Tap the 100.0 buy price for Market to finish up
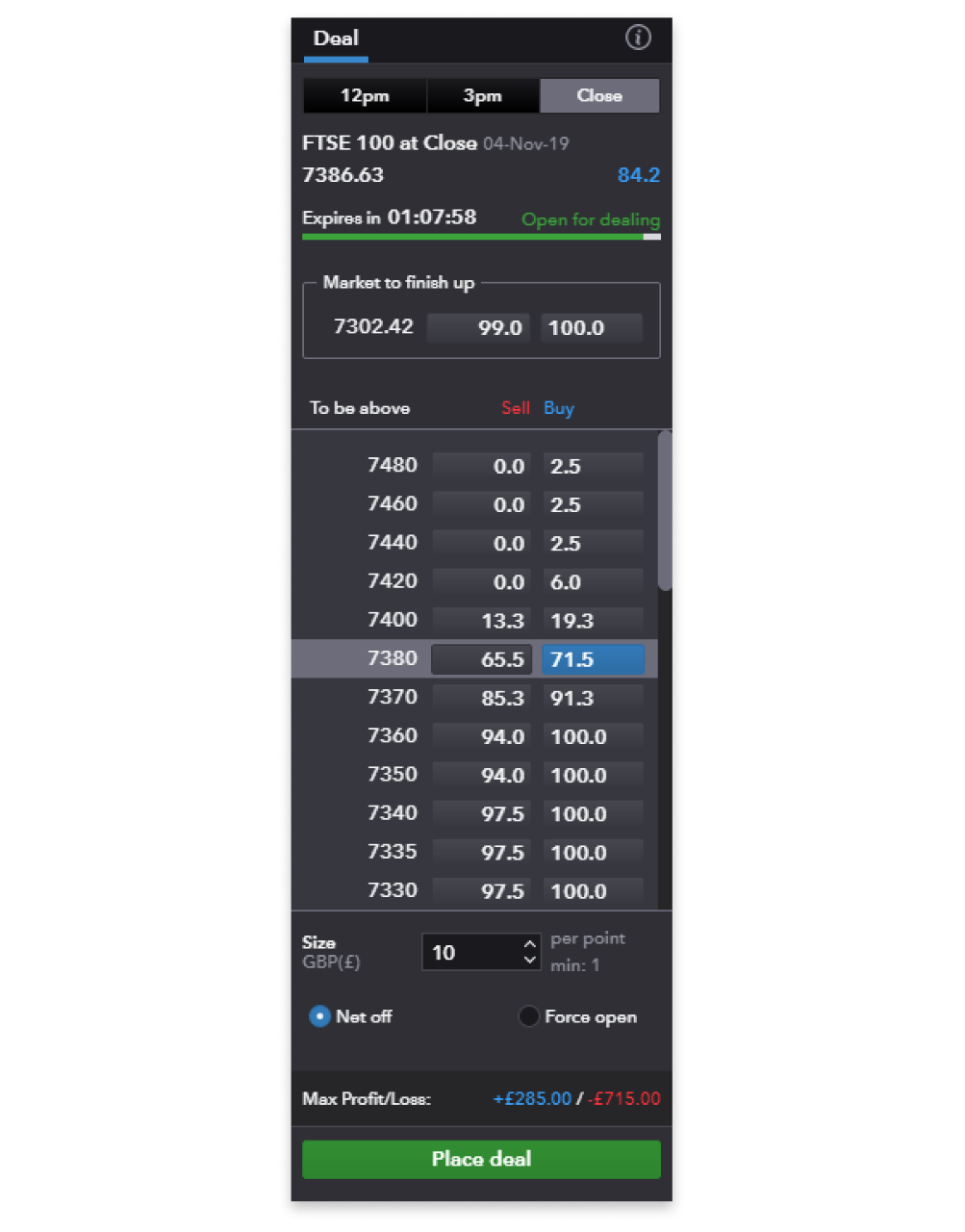 591,328
